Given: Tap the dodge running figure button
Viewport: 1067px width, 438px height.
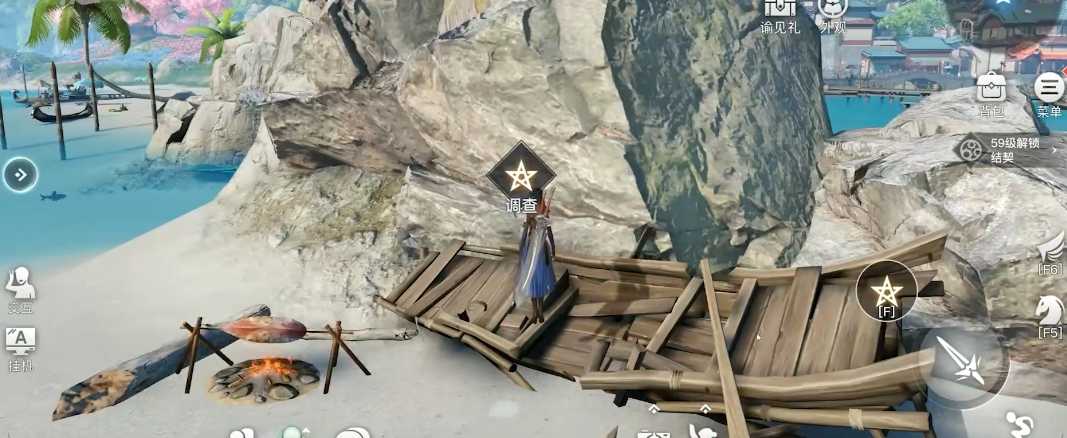Looking at the screenshot, I should point(1020,424).
